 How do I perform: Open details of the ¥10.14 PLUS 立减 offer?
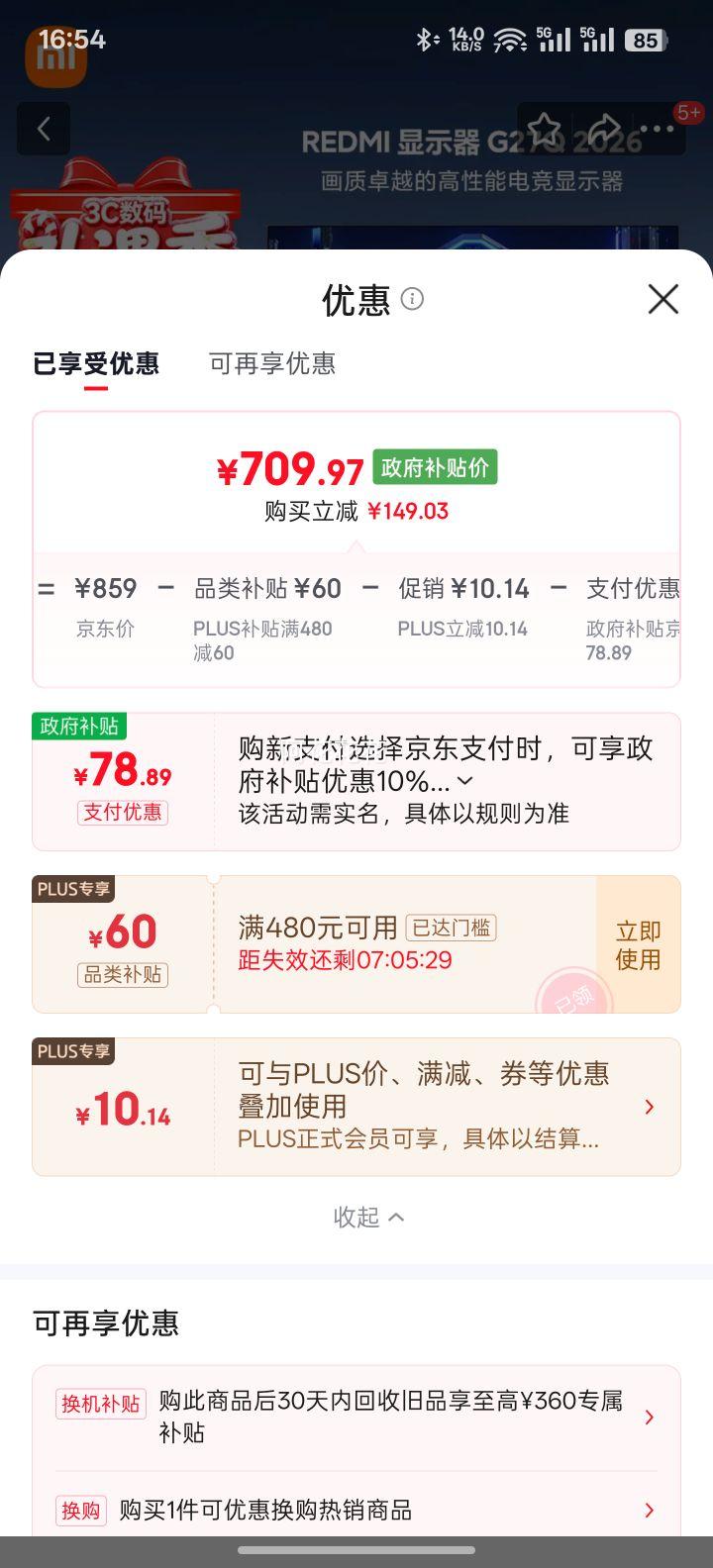(x=649, y=1106)
